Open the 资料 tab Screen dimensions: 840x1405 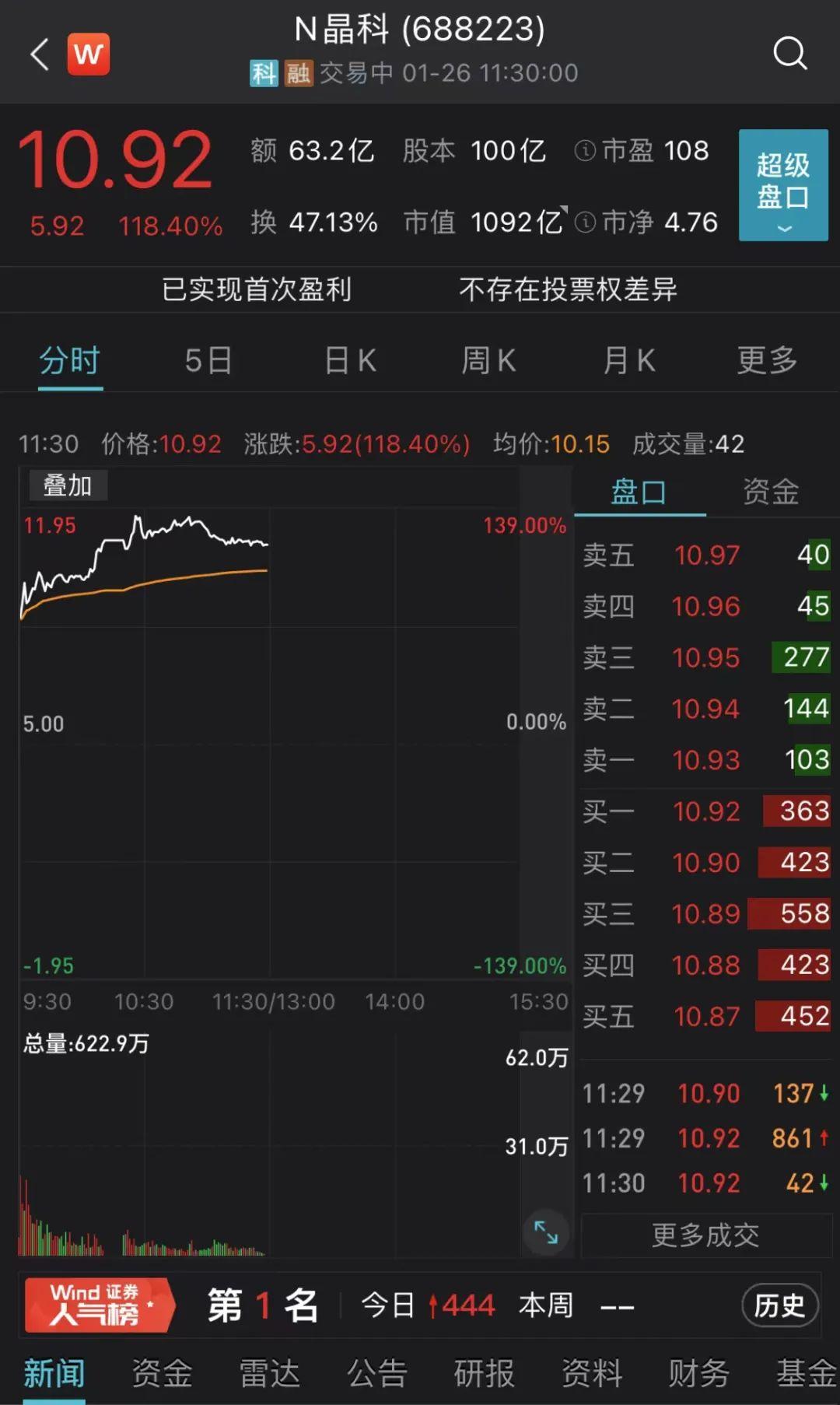pyautogui.click(x=592, y=1374)
